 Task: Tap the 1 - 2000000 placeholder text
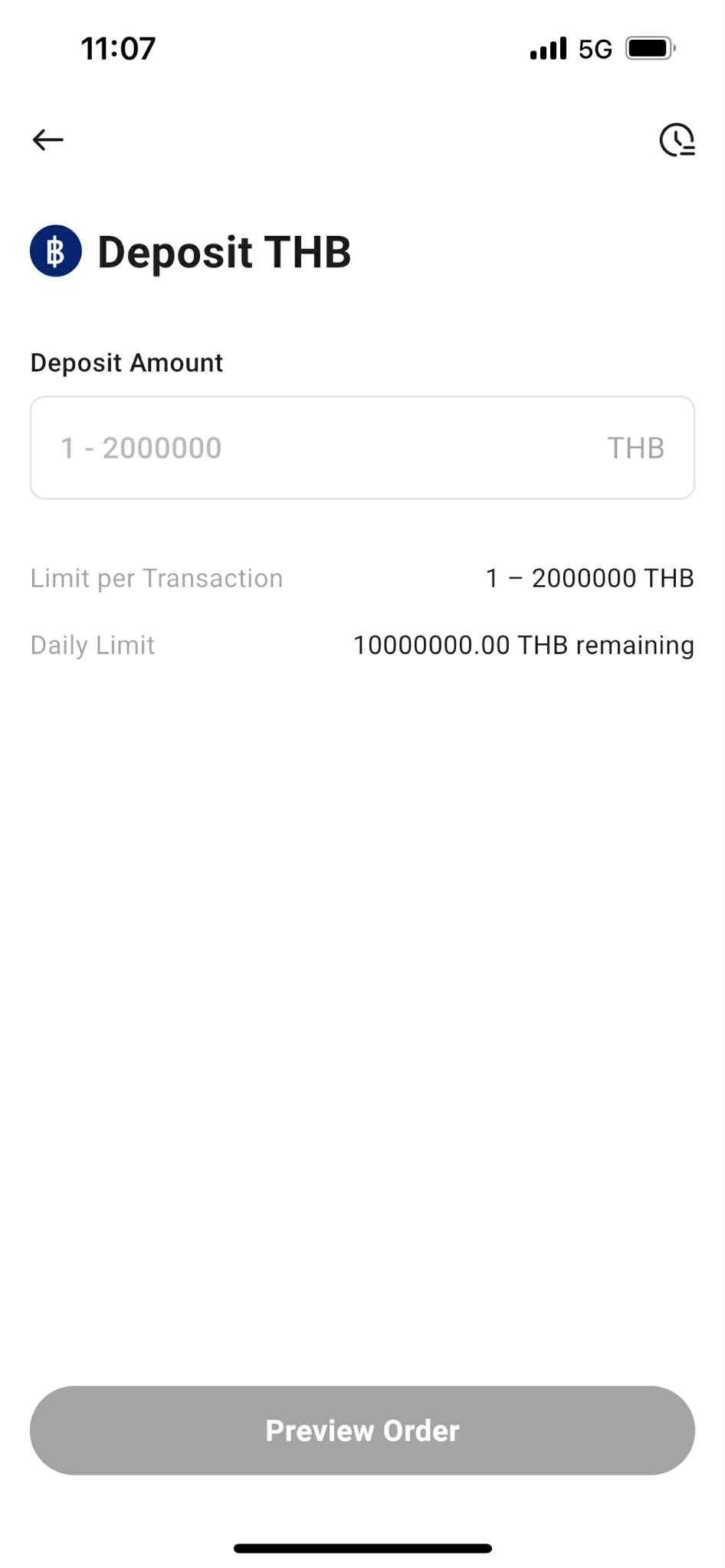140,447
